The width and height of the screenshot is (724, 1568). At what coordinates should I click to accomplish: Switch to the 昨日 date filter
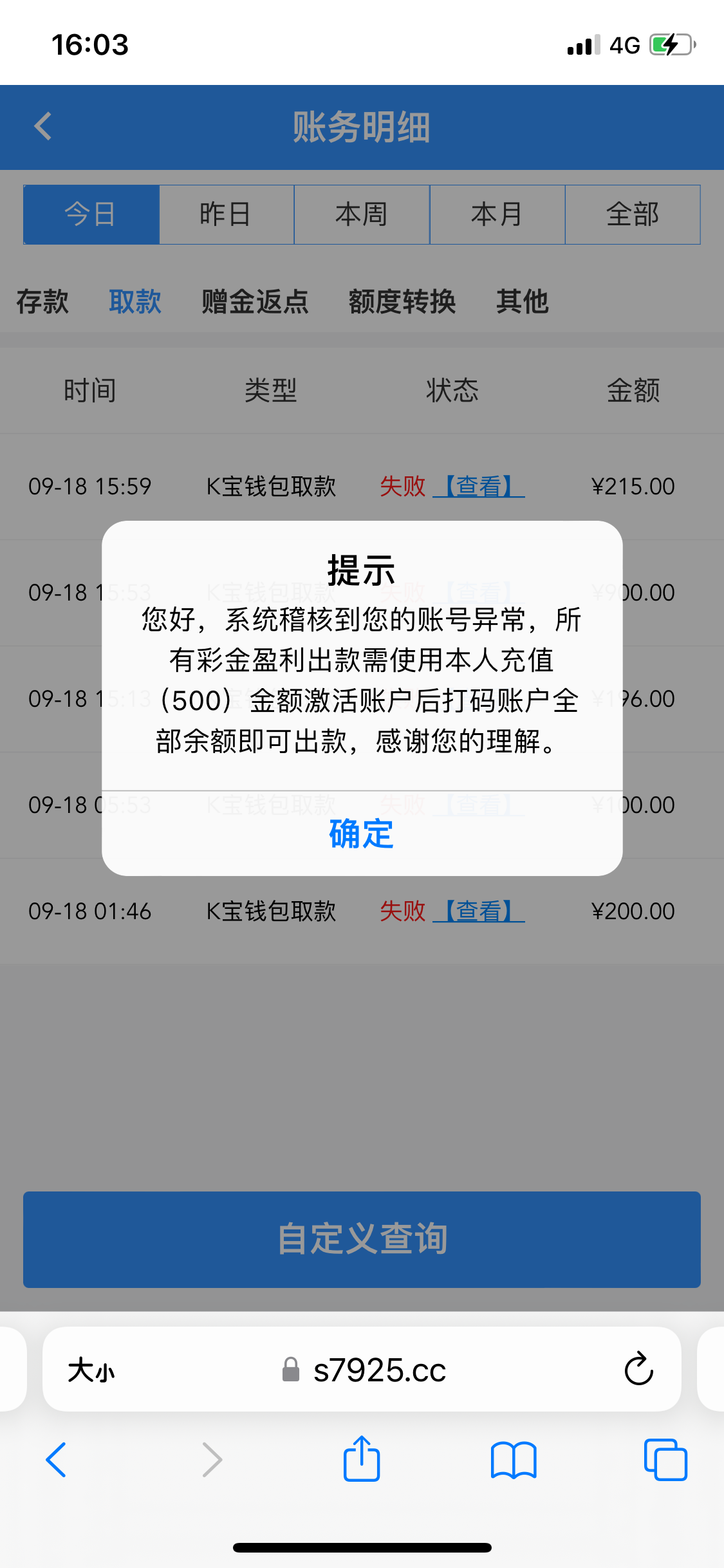227,214
